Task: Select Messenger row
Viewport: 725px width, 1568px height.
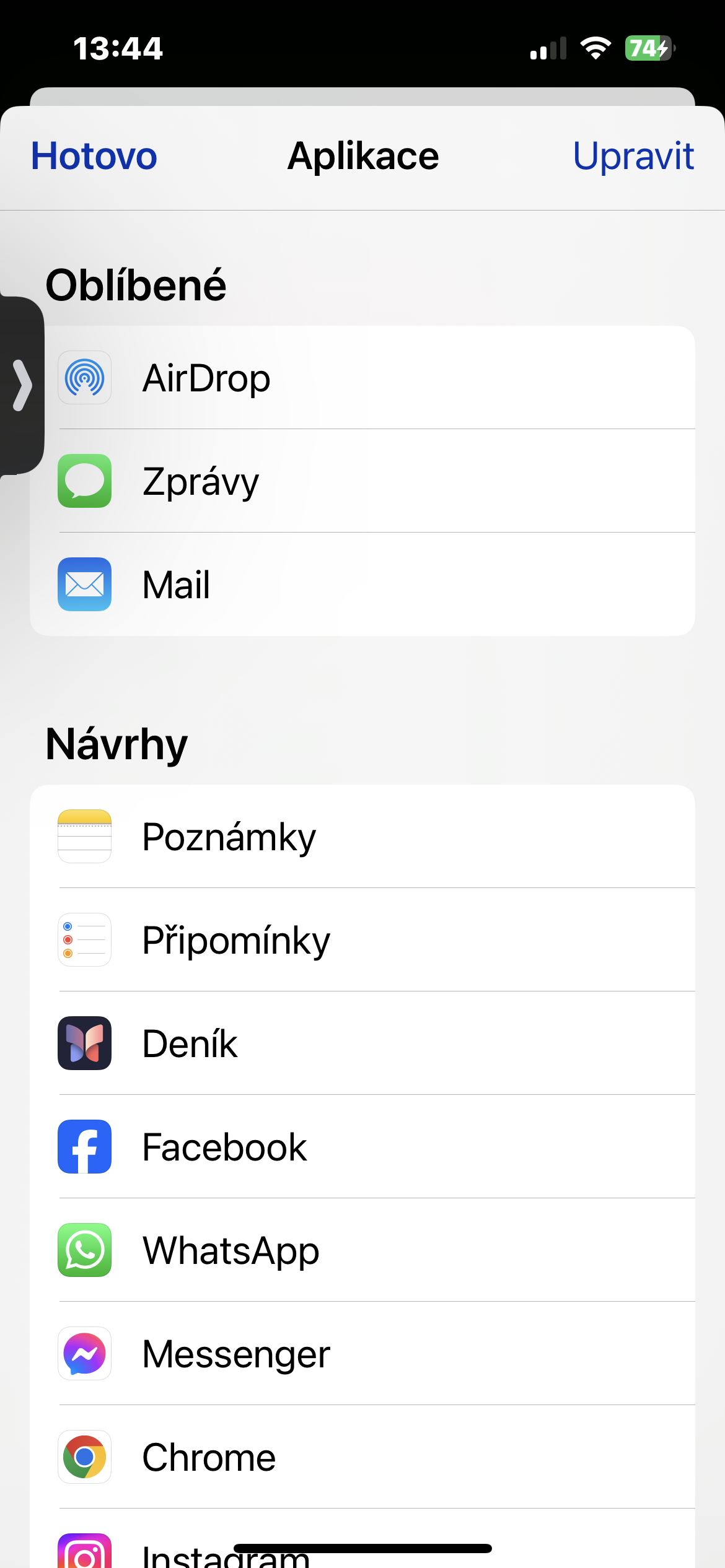Action: [362, 1354]
